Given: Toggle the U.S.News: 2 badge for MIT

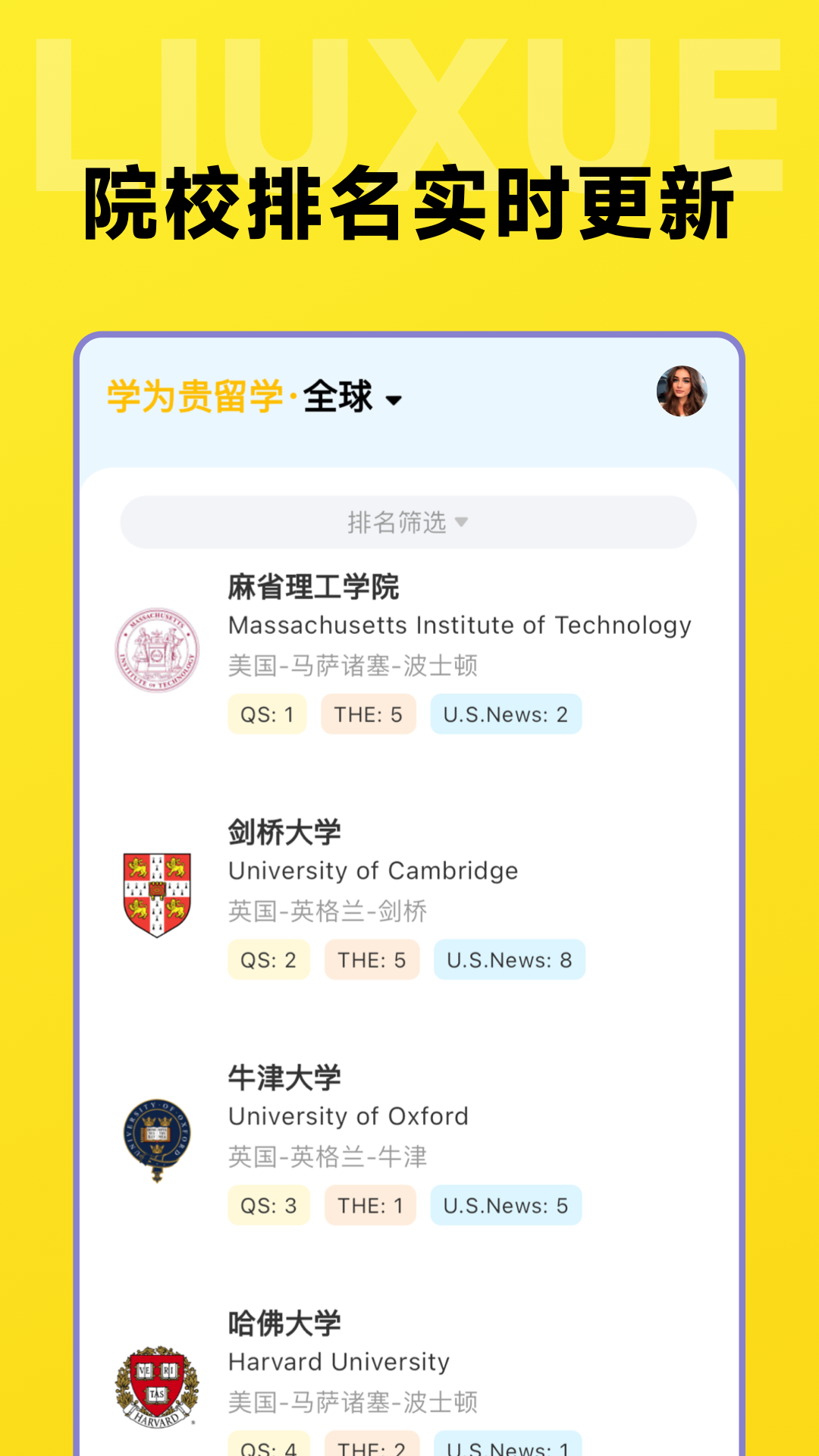Looking at the screenshot, I should [x=505, y=714].
